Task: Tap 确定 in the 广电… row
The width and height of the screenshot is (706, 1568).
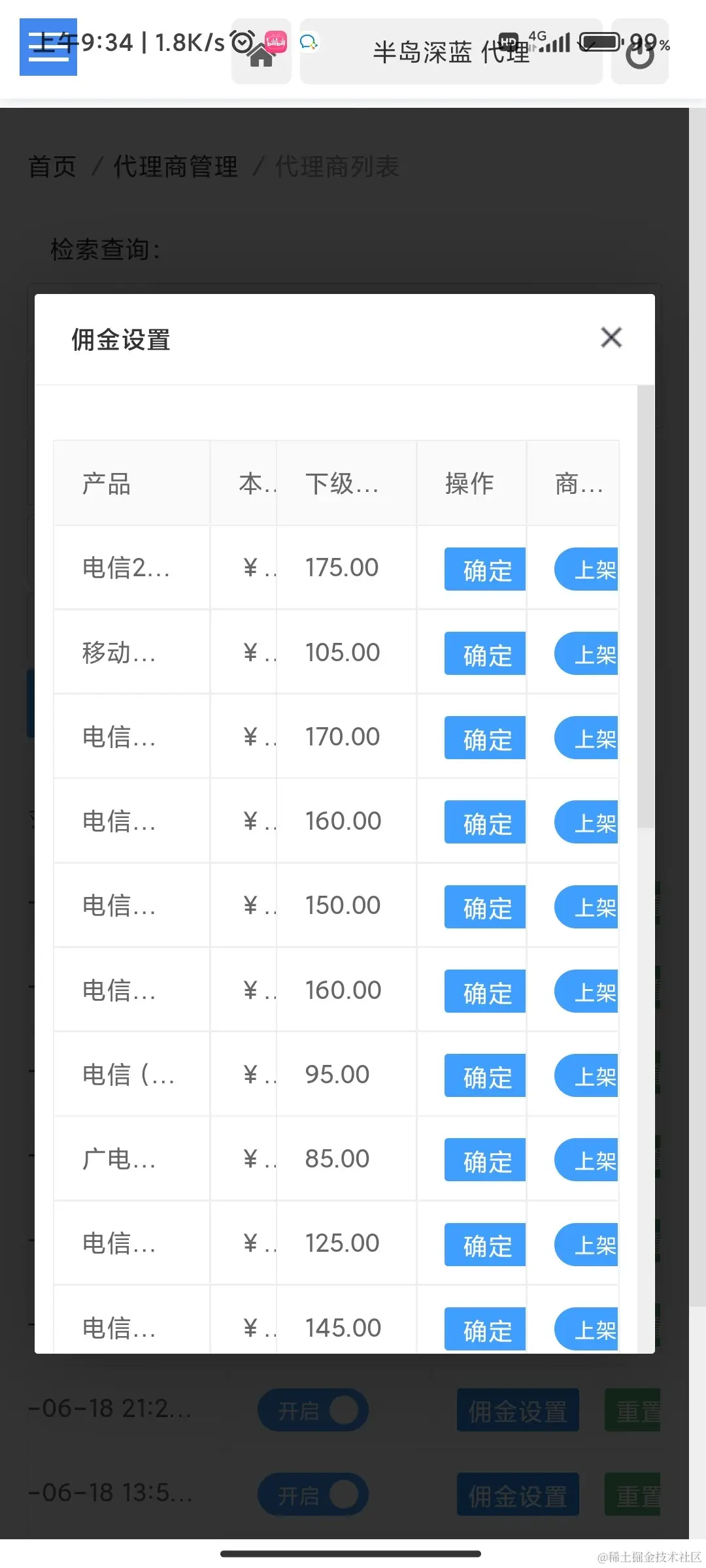Action: pos(485,1160)
